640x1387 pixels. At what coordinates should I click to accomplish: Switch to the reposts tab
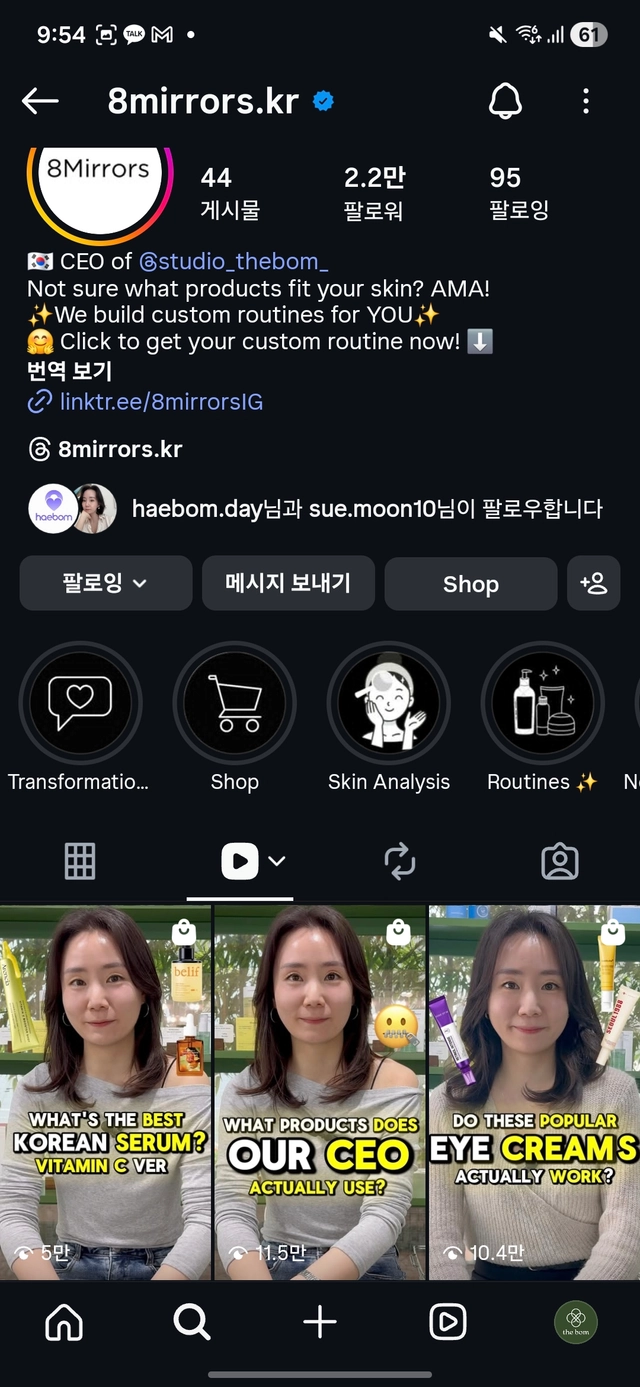click(x=400, y=861)
